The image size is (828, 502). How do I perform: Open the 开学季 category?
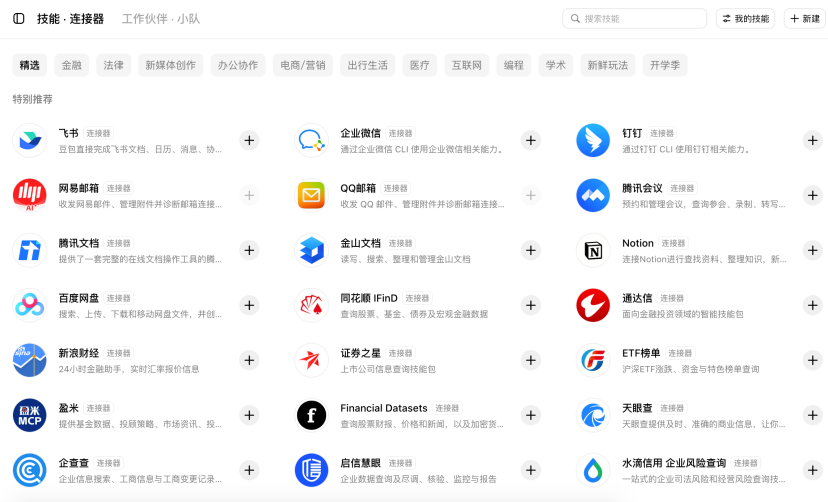point(665,65)
